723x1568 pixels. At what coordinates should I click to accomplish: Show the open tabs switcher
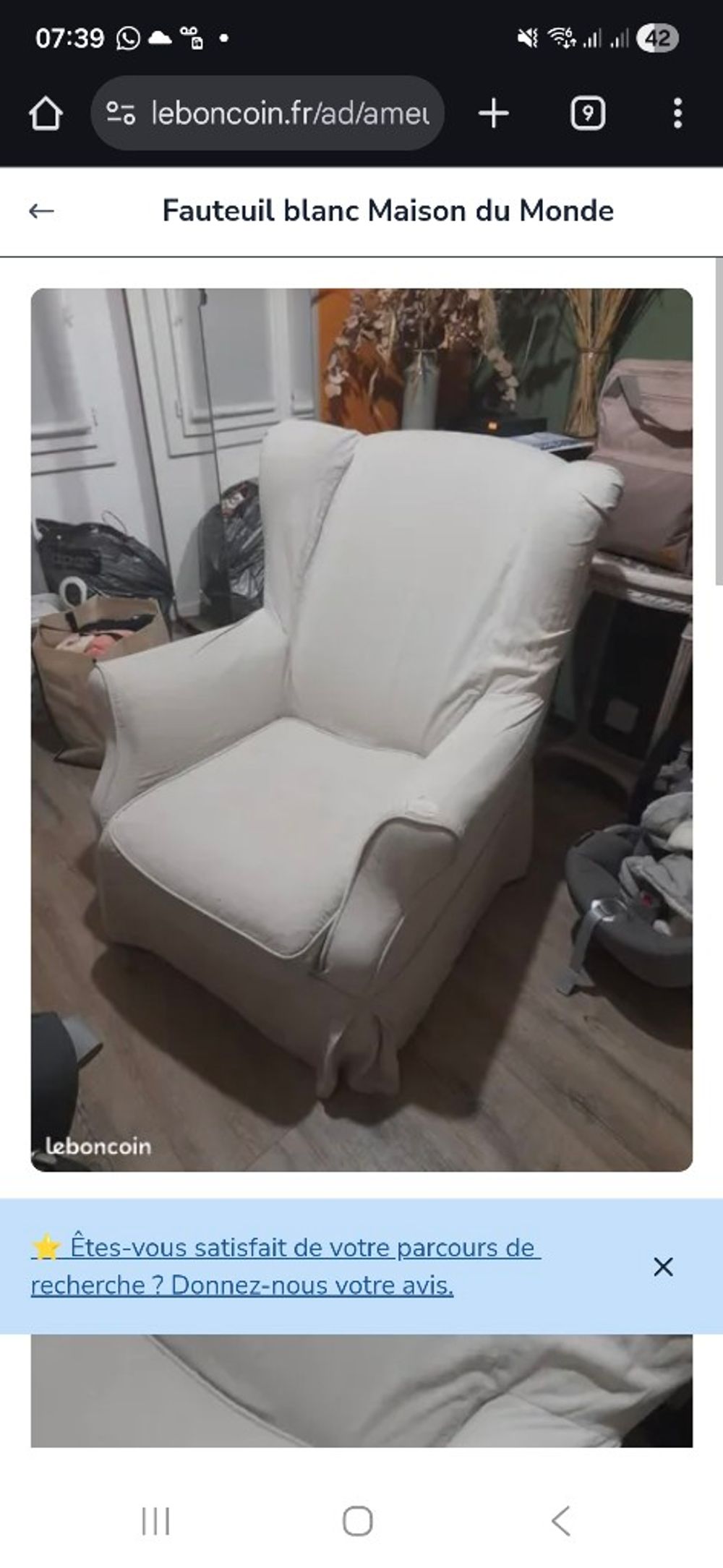coord(587,113)
